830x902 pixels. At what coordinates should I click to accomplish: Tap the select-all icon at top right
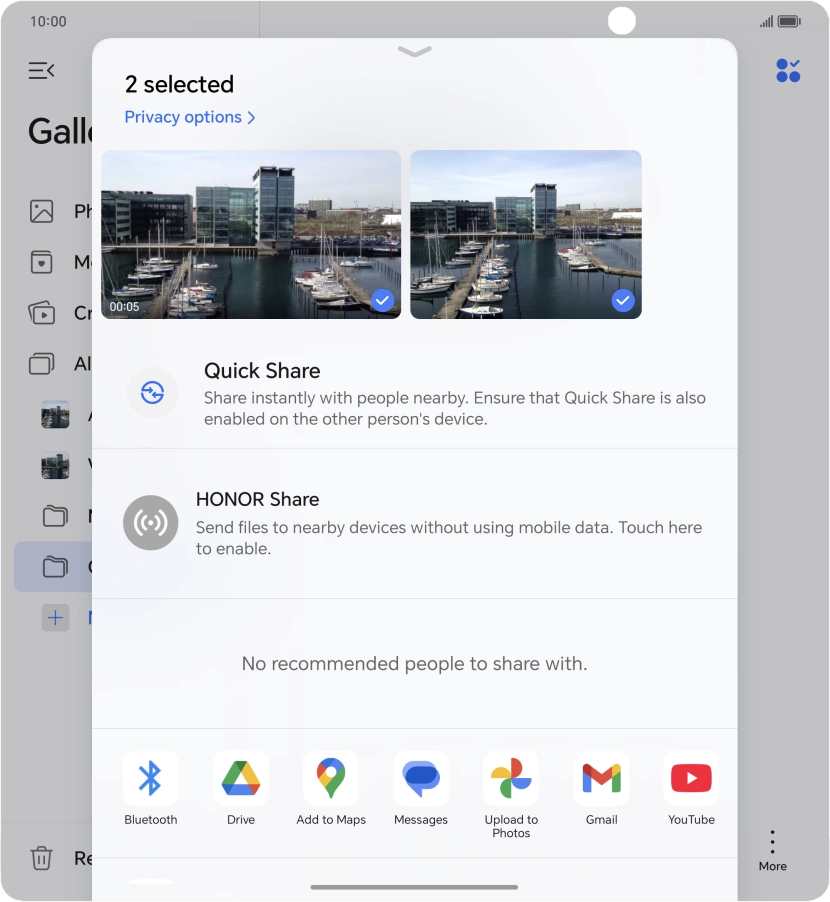[788, 71]
